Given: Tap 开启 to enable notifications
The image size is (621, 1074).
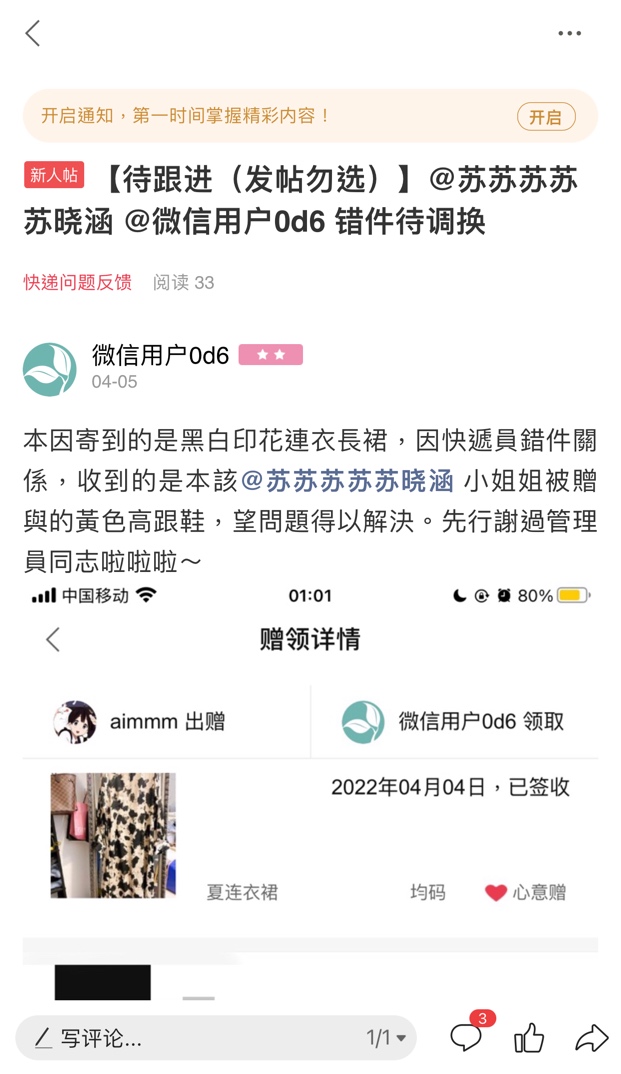Looking at the screenshot, I should [x=545, y=117].
